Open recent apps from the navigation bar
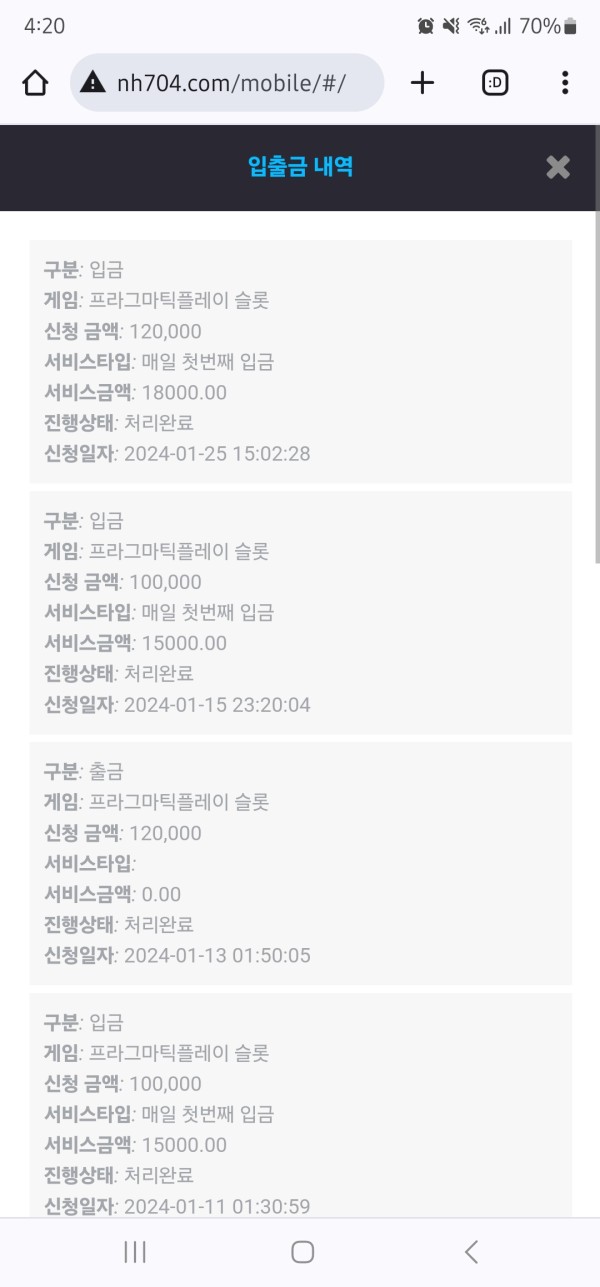Image resolution: width=600 pixels, height=1287 pixels. (135, 1251)
